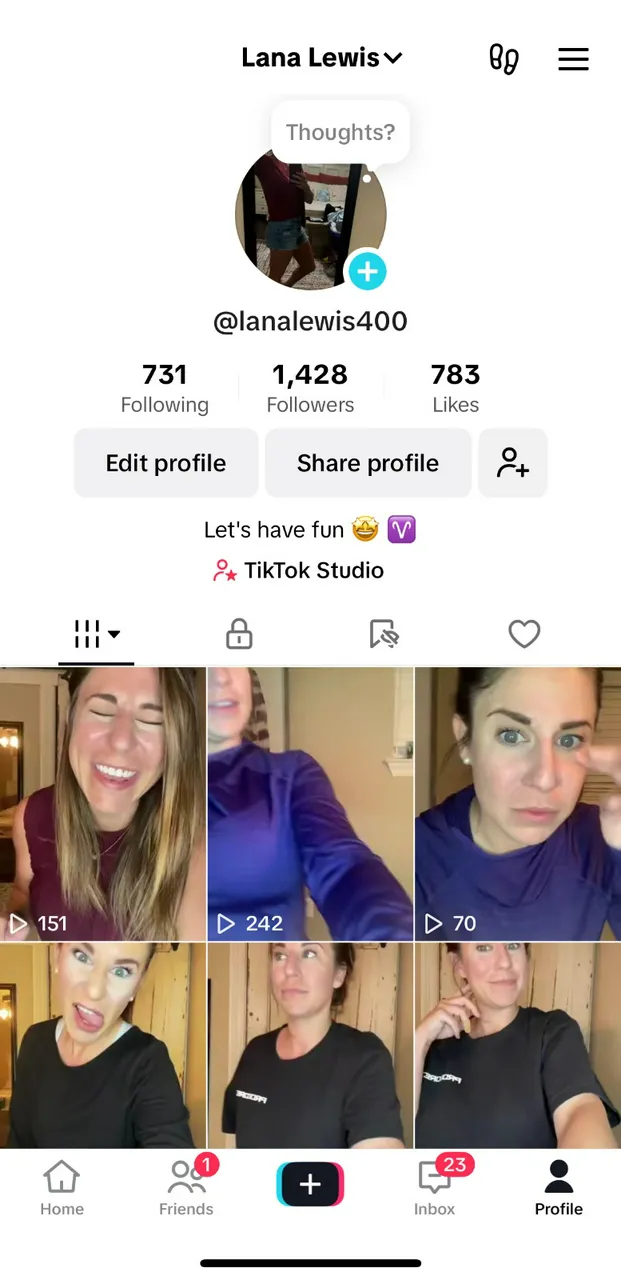Tap the Thoughts? bubble
This screenshot has width=621, height=1280.
pos(340,132)
